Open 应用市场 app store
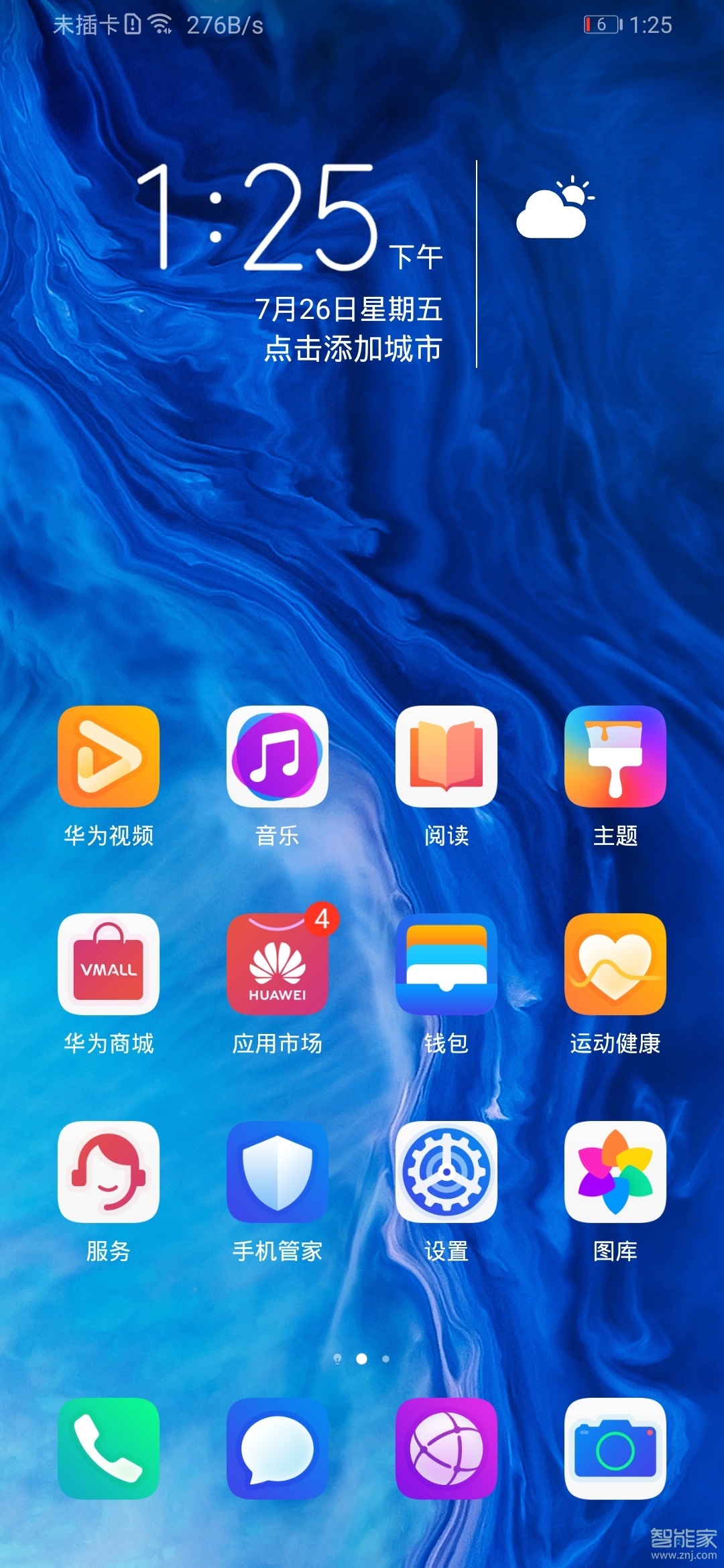 [x=278, y=964]
